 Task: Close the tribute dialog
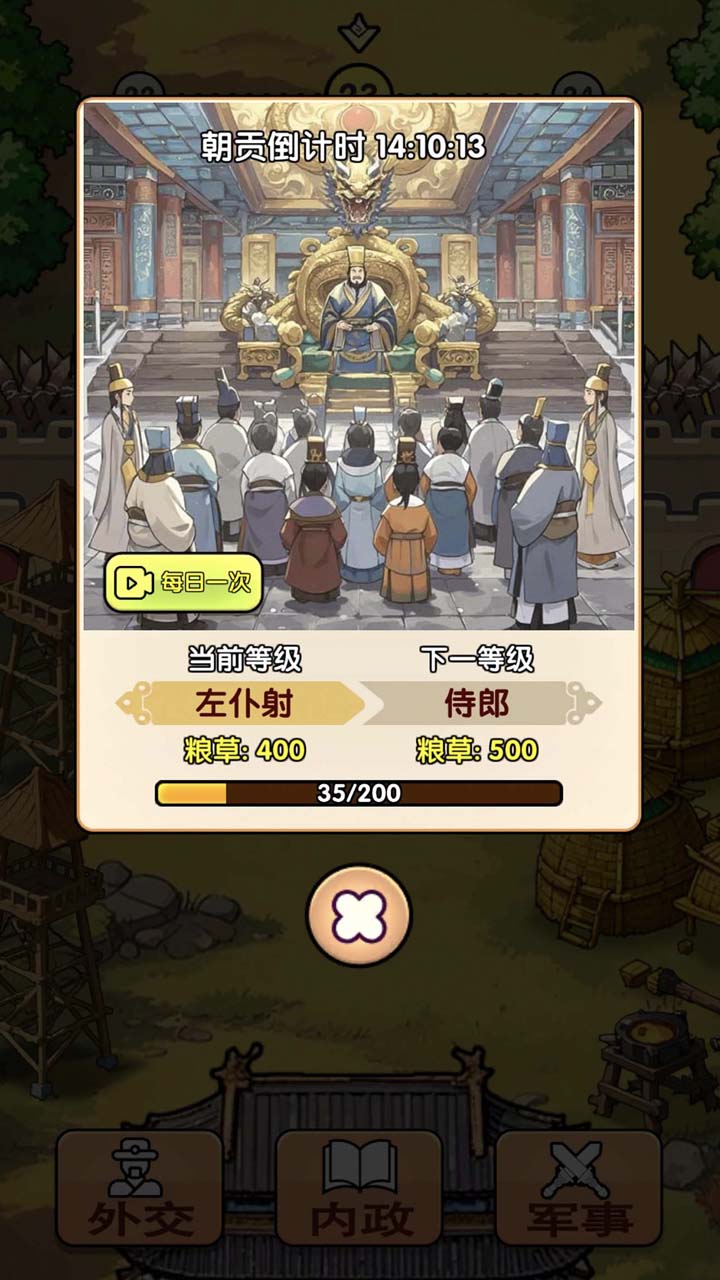click(359, 916)
